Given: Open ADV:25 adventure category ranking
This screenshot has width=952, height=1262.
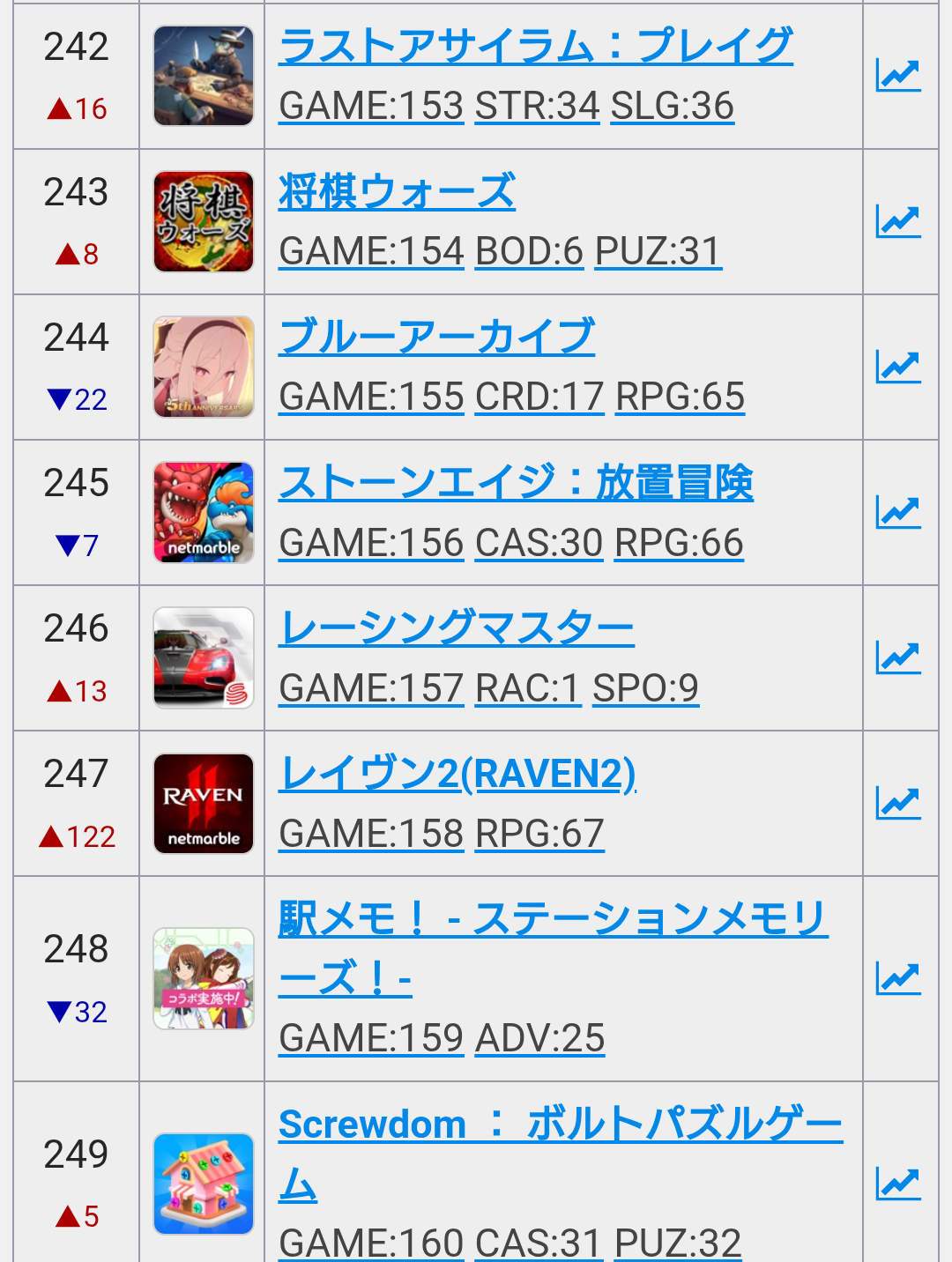Looking at the screenshot, I should pos(539,1038).
